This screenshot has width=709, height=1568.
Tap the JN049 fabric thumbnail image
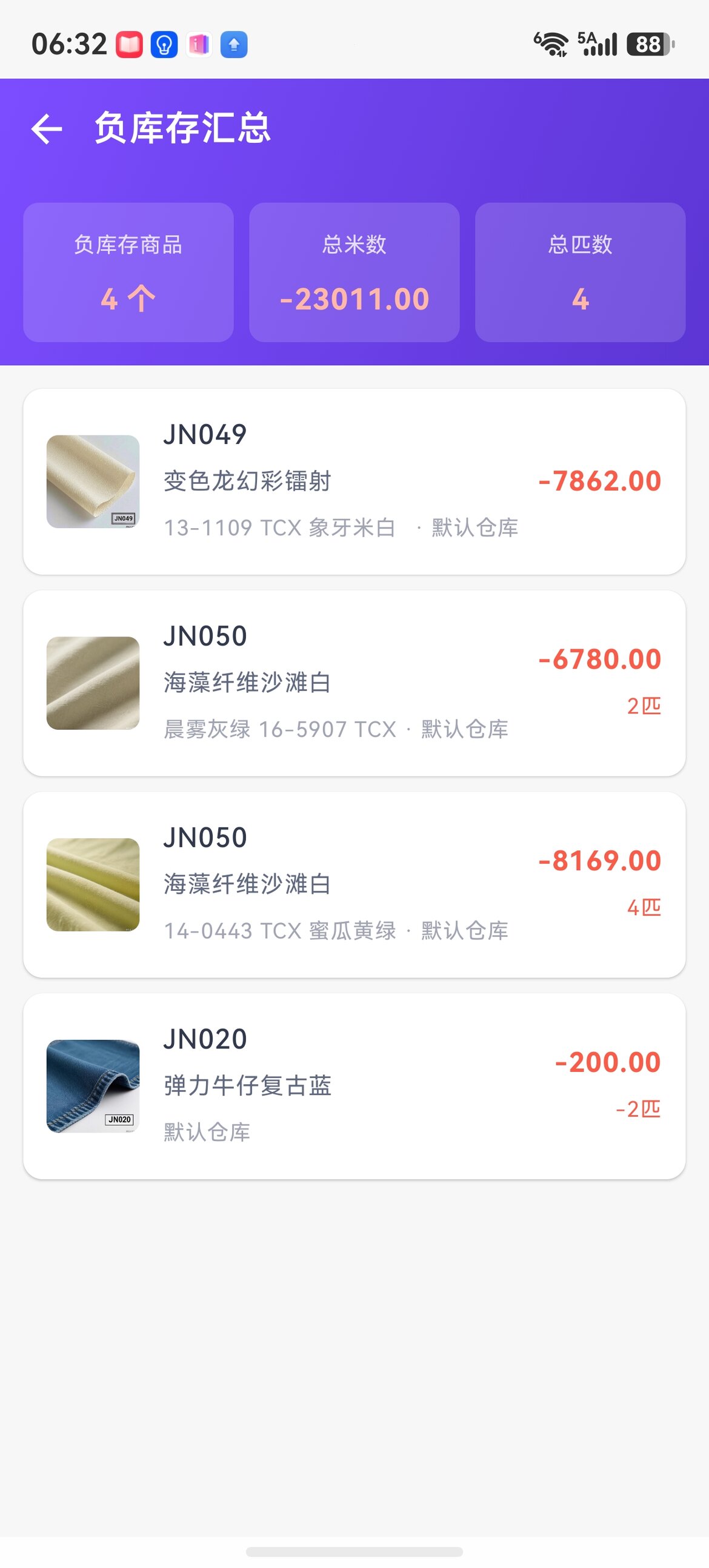click(x=92, y=481)
